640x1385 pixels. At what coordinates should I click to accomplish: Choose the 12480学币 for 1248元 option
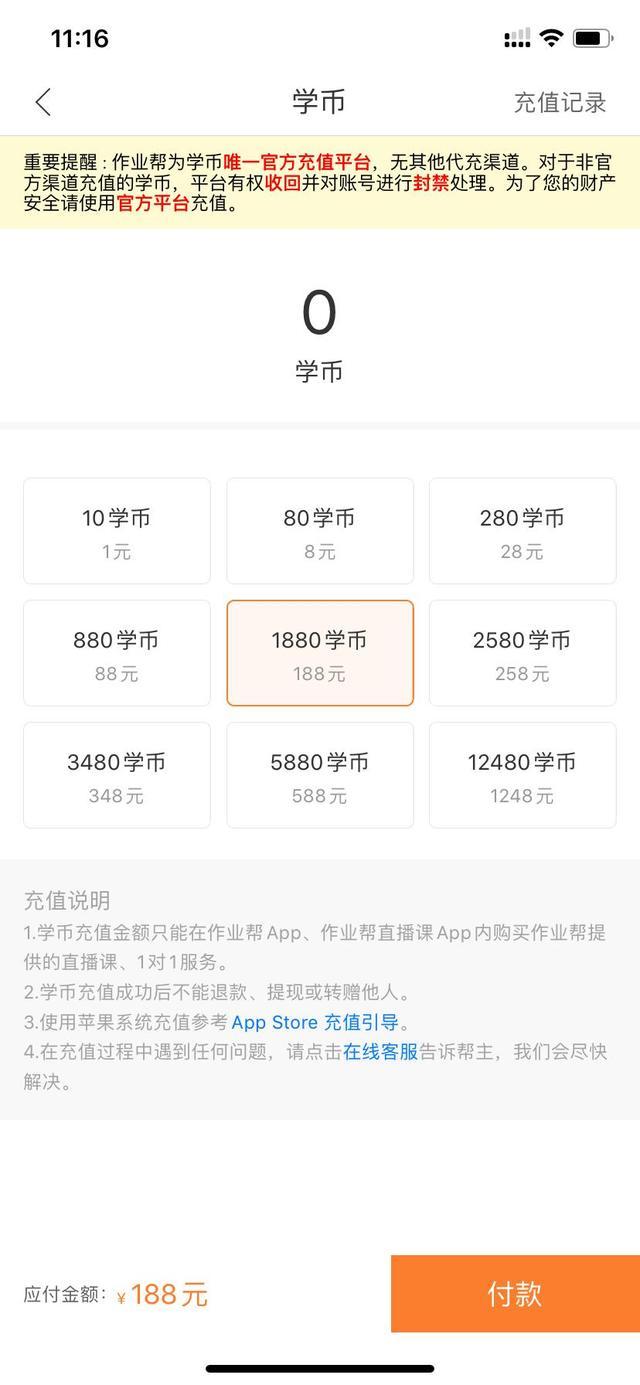[x=522, y=775]
